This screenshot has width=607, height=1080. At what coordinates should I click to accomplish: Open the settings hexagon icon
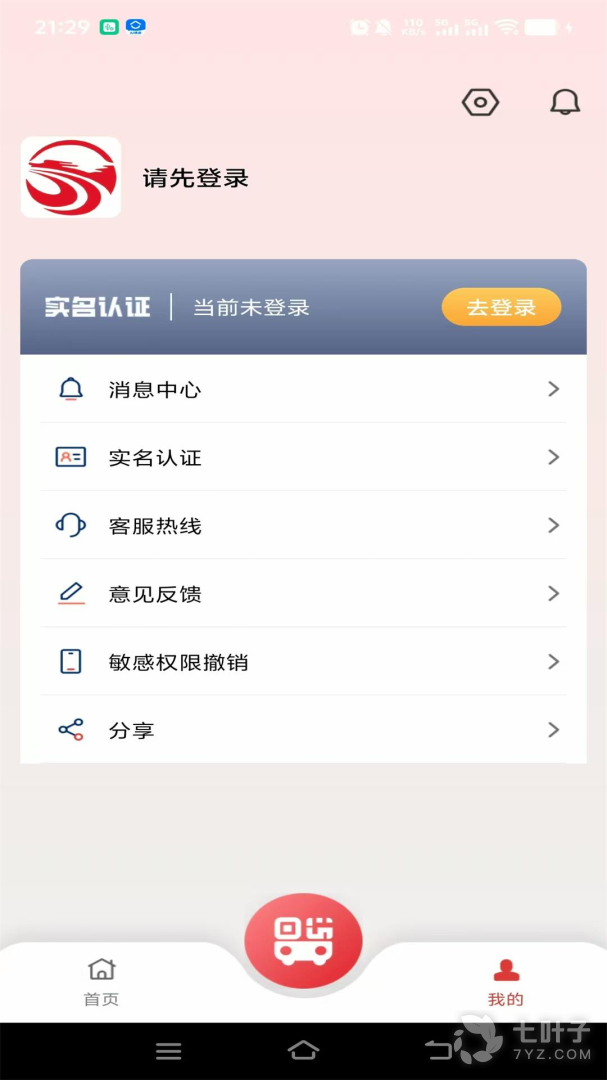(480, 102)
